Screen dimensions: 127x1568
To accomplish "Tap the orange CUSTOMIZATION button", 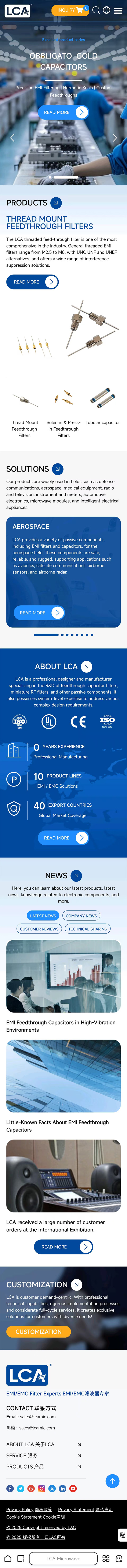I will tap(39, 1332).
